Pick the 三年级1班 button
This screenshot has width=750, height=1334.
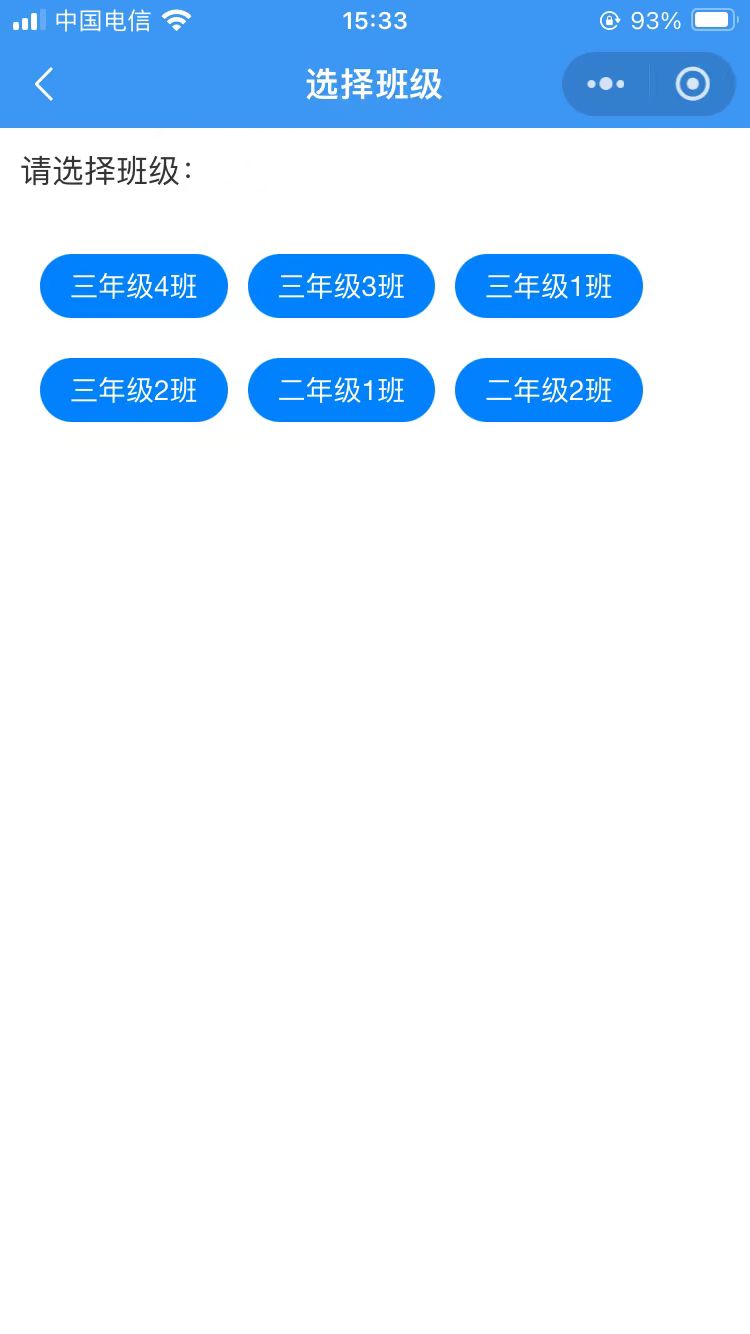click(549, 286)
